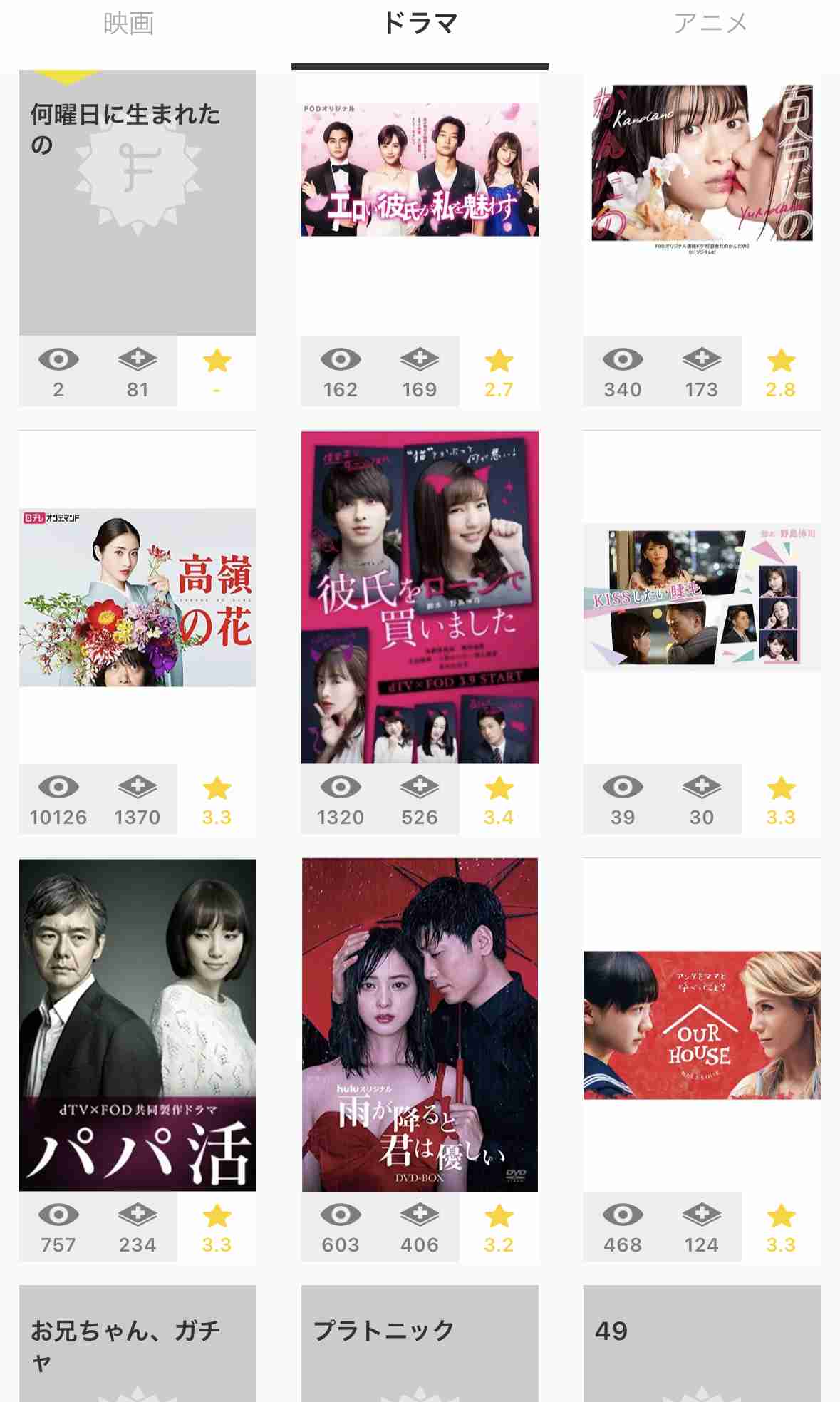This screenshot has width=840, height=1402.
Task: Open the パパ活 drama poster
Action: click(138, 1025)
